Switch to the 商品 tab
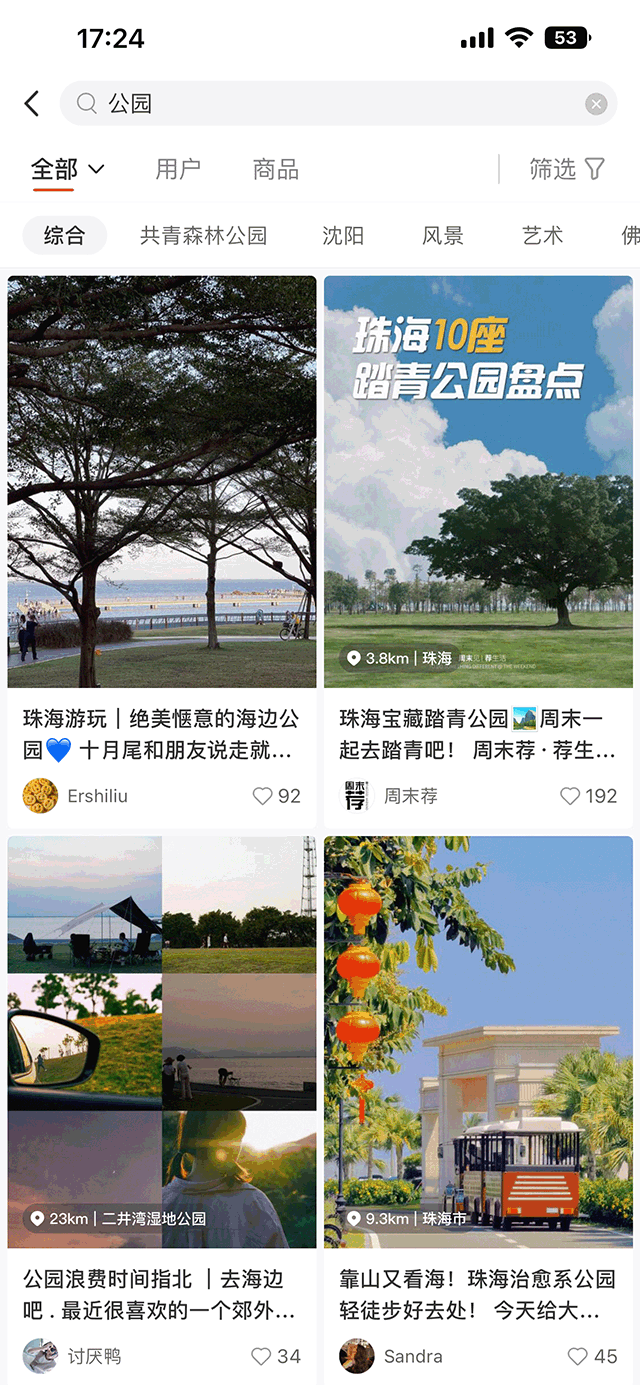Viewport: 640px width, 1385px height. [276, 169]
